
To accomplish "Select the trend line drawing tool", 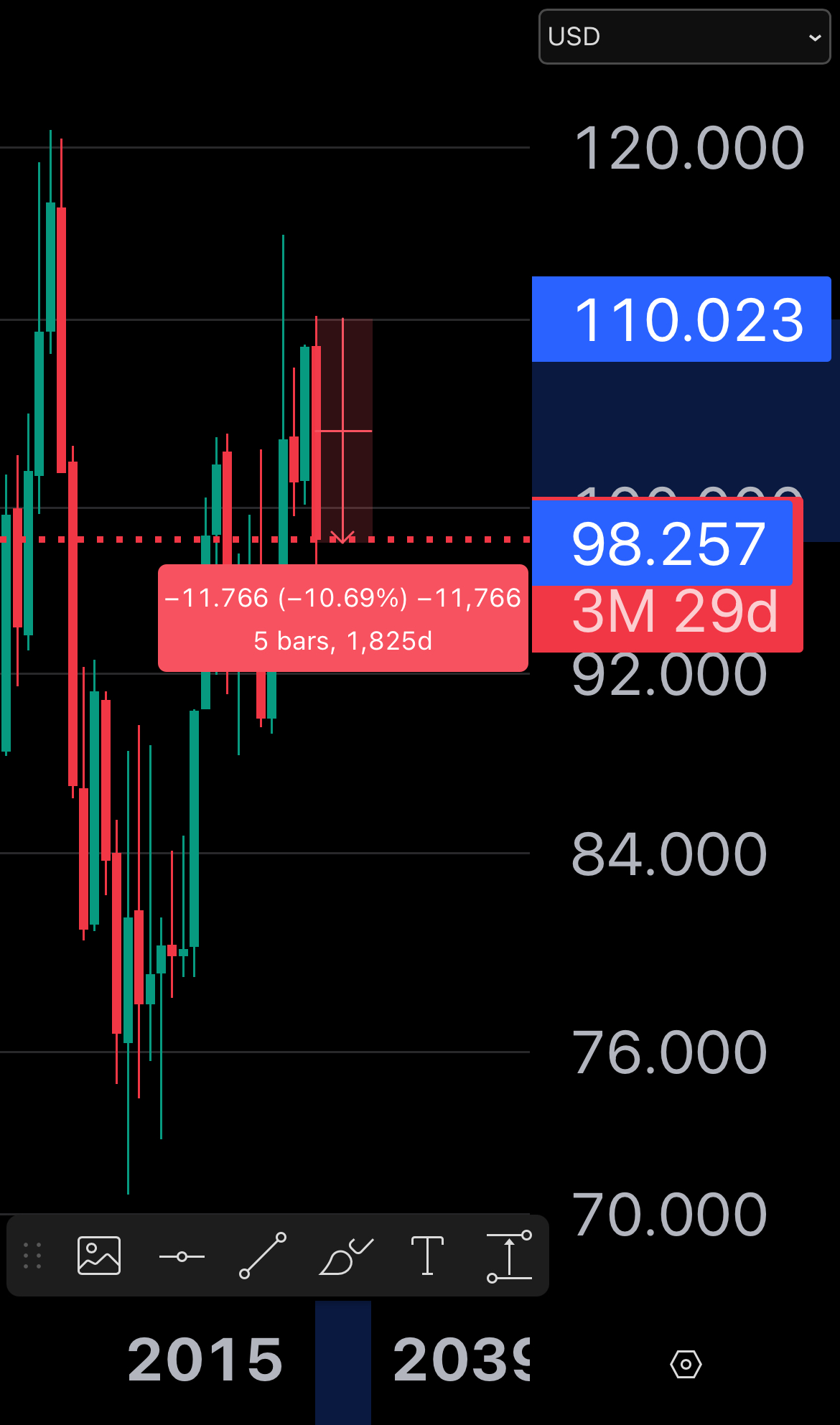I will pos(263,1256).
